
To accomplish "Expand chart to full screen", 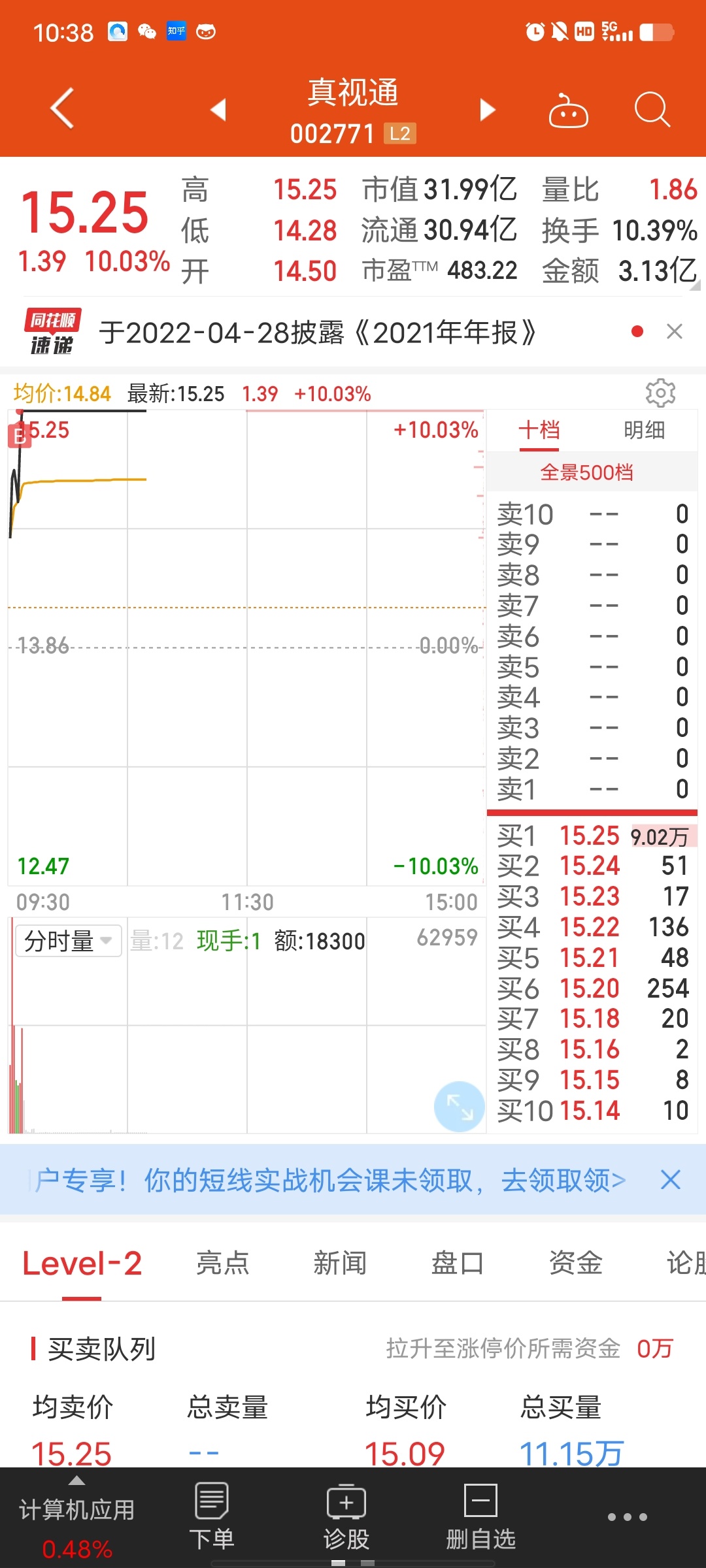I will 460,1107.
